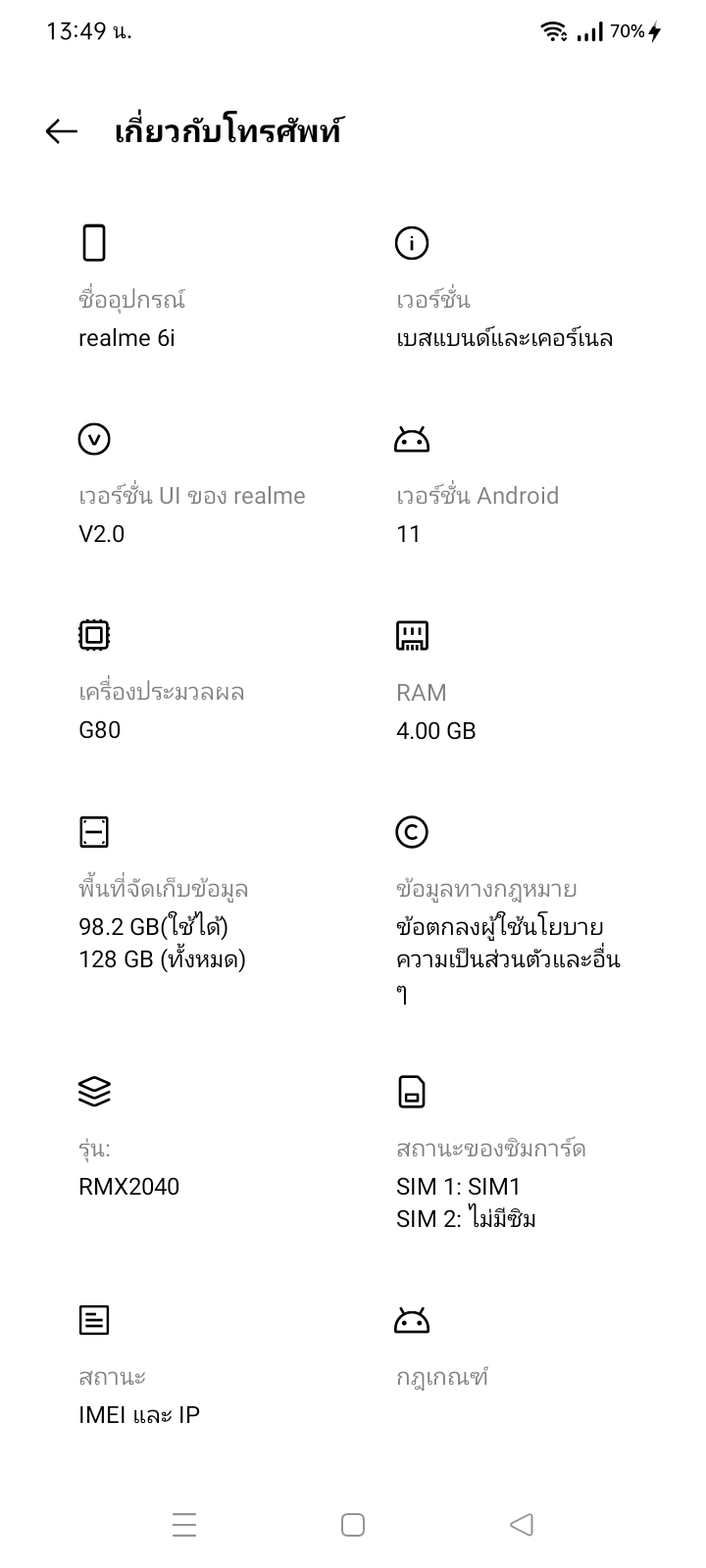Tap realme UI version V2.0
Image resolution: width=706 pixels, height=1568 pixels.
[194, 484]
